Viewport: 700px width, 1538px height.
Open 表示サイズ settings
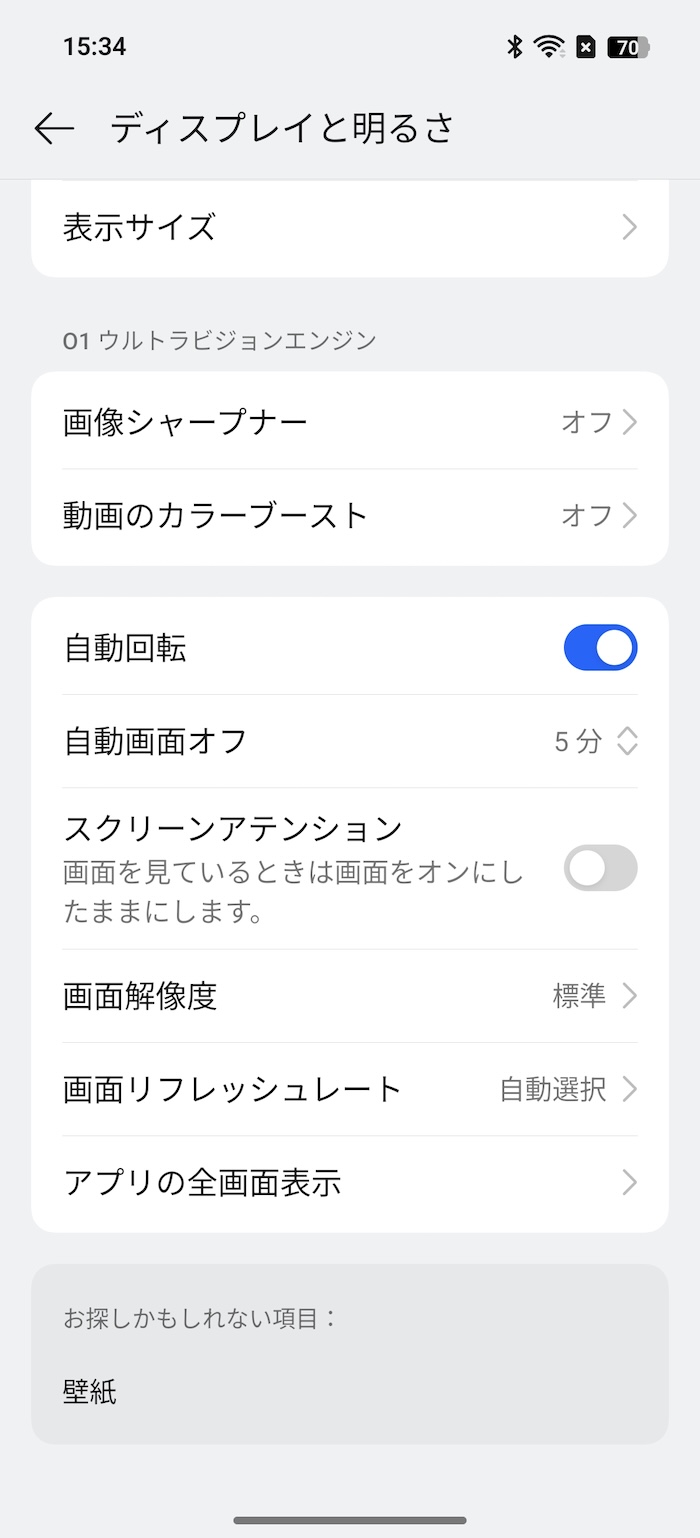350,228
